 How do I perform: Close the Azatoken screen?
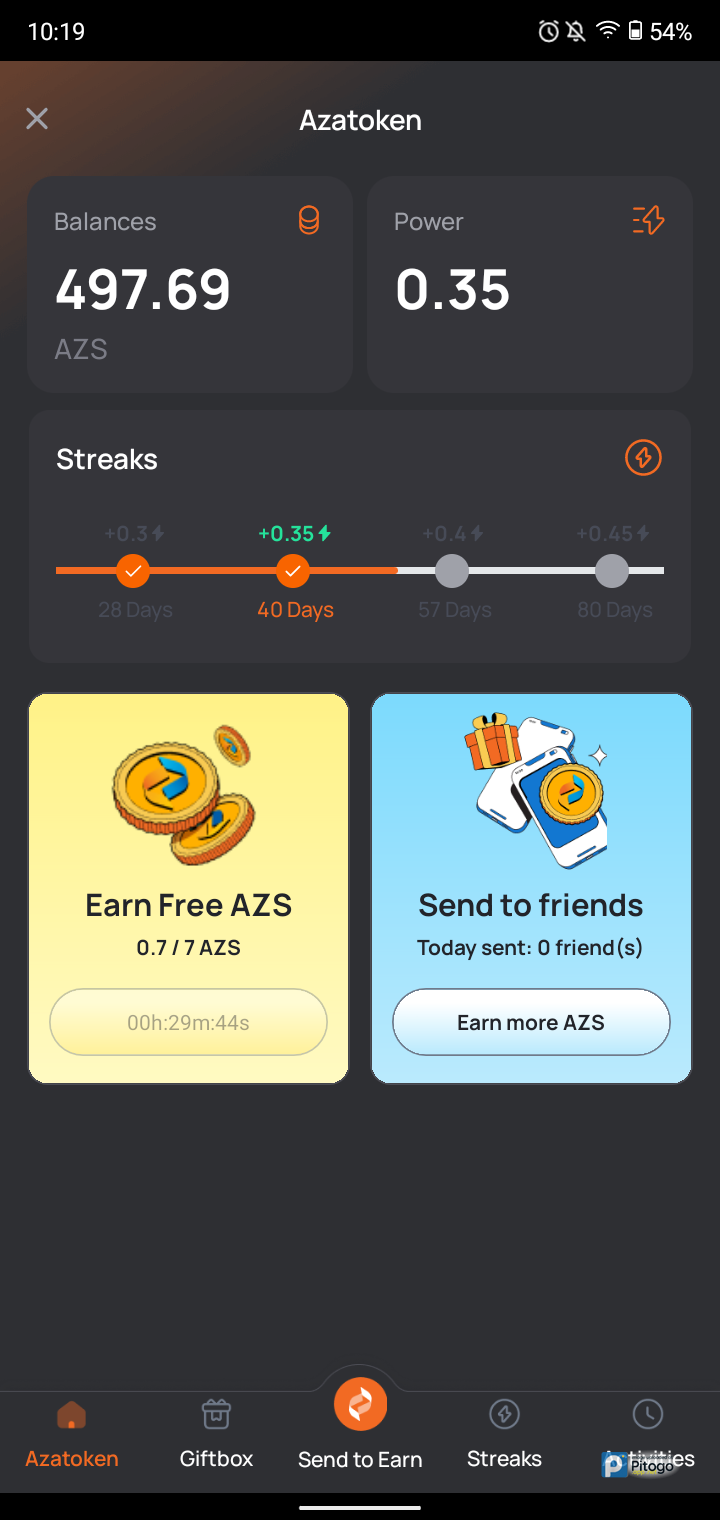pos(37,119)
